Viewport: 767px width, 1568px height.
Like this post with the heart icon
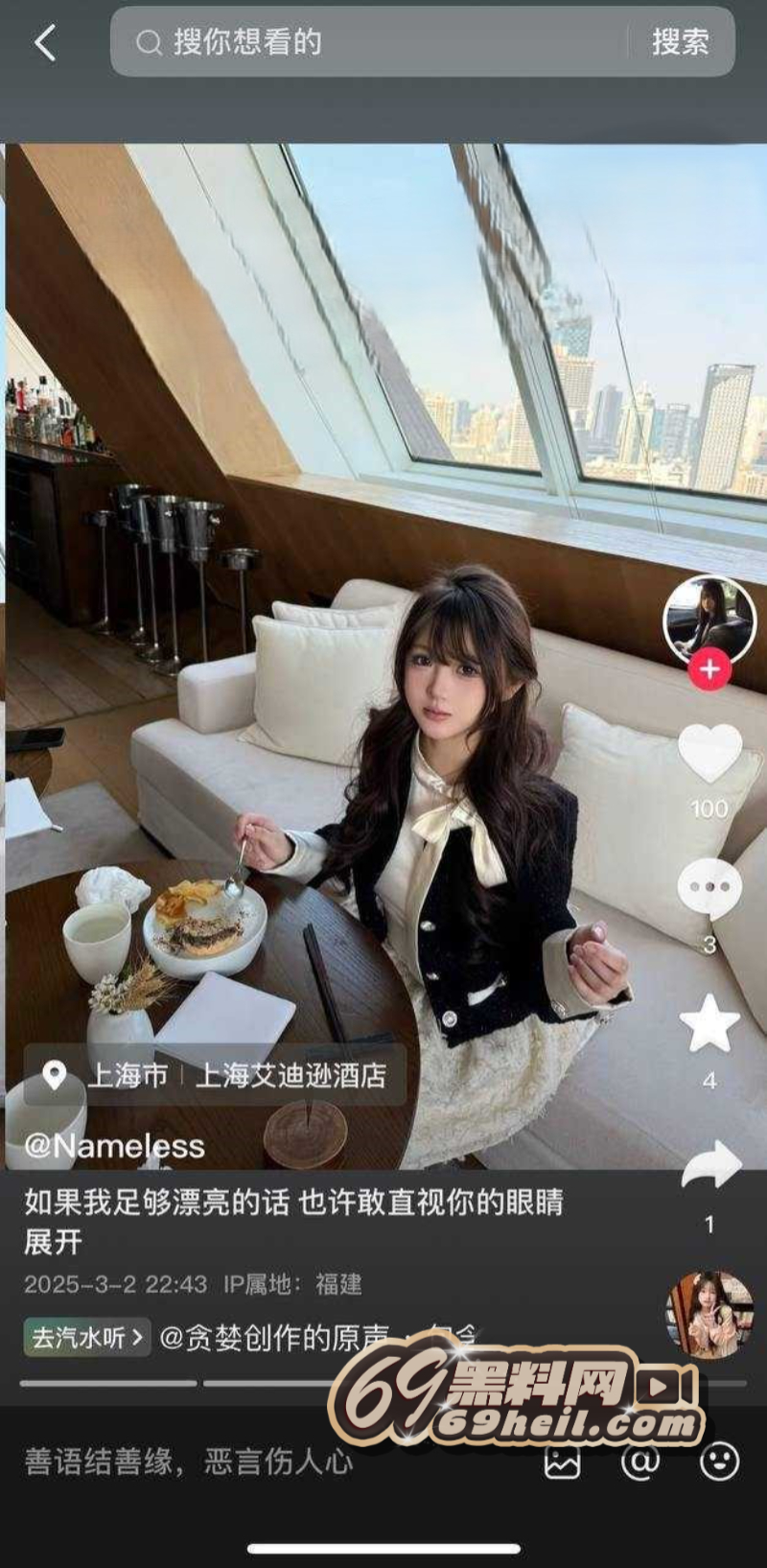pyautogui.click(x=709, y=751)
